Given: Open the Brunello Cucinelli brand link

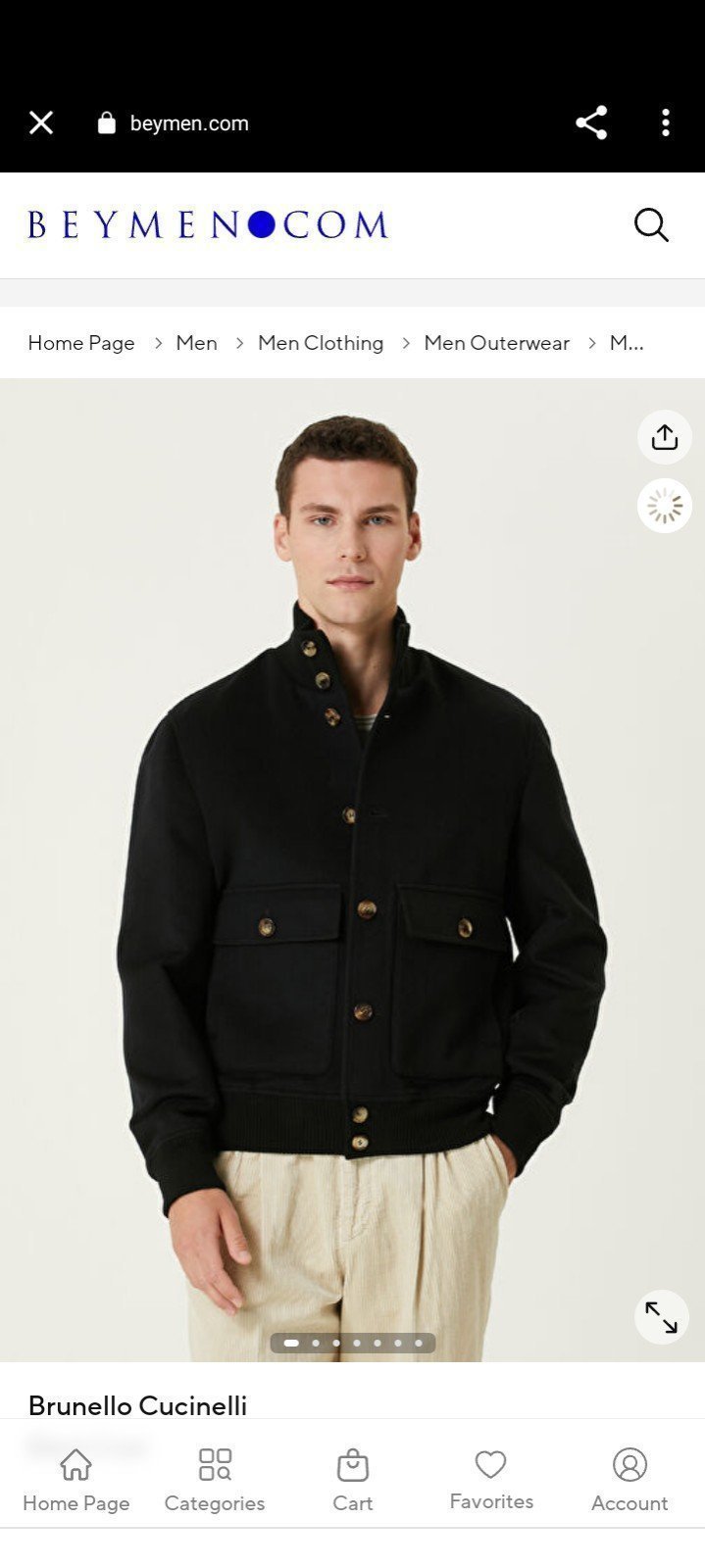Looking at the screenshot, I should coord(137,1405).
